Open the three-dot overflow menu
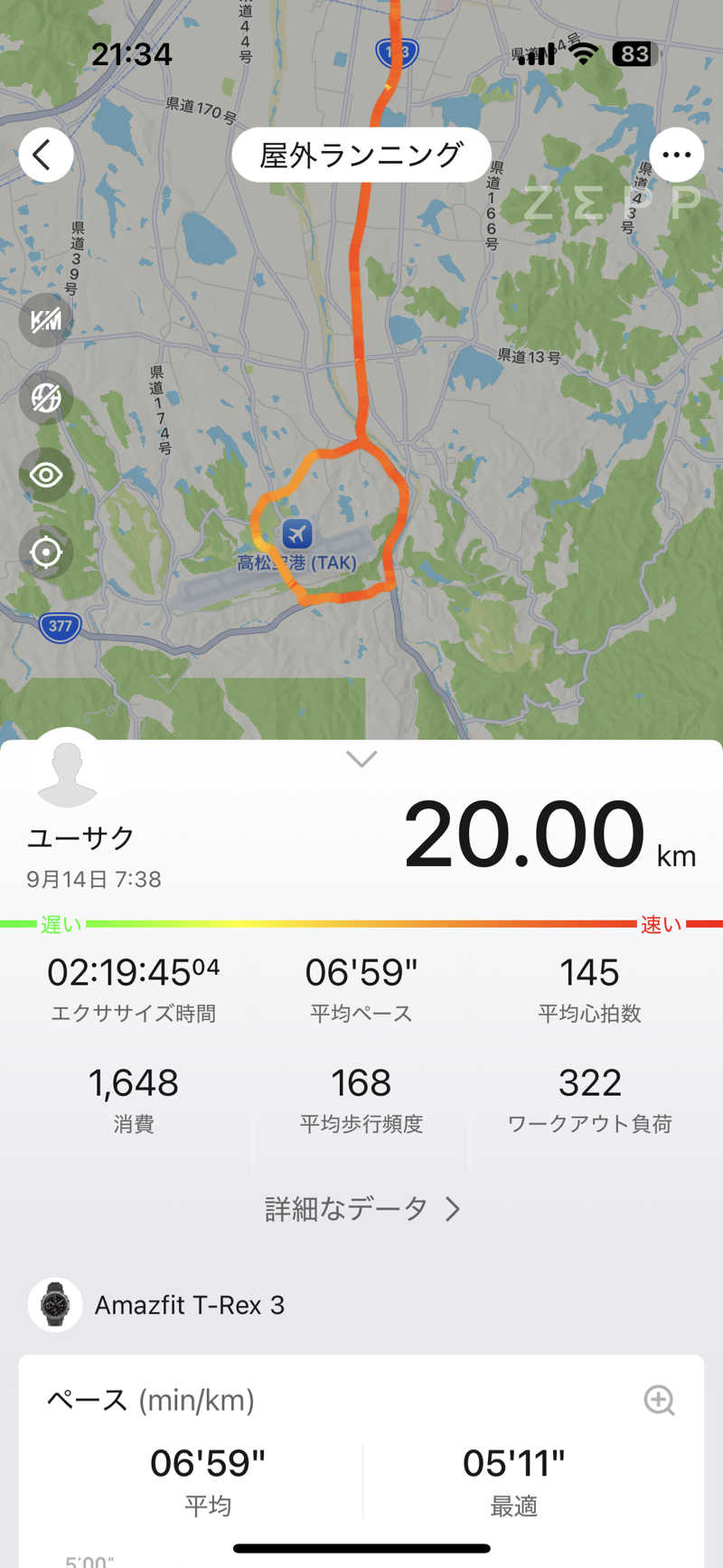723x1568 pixels. tap(676, 156)
